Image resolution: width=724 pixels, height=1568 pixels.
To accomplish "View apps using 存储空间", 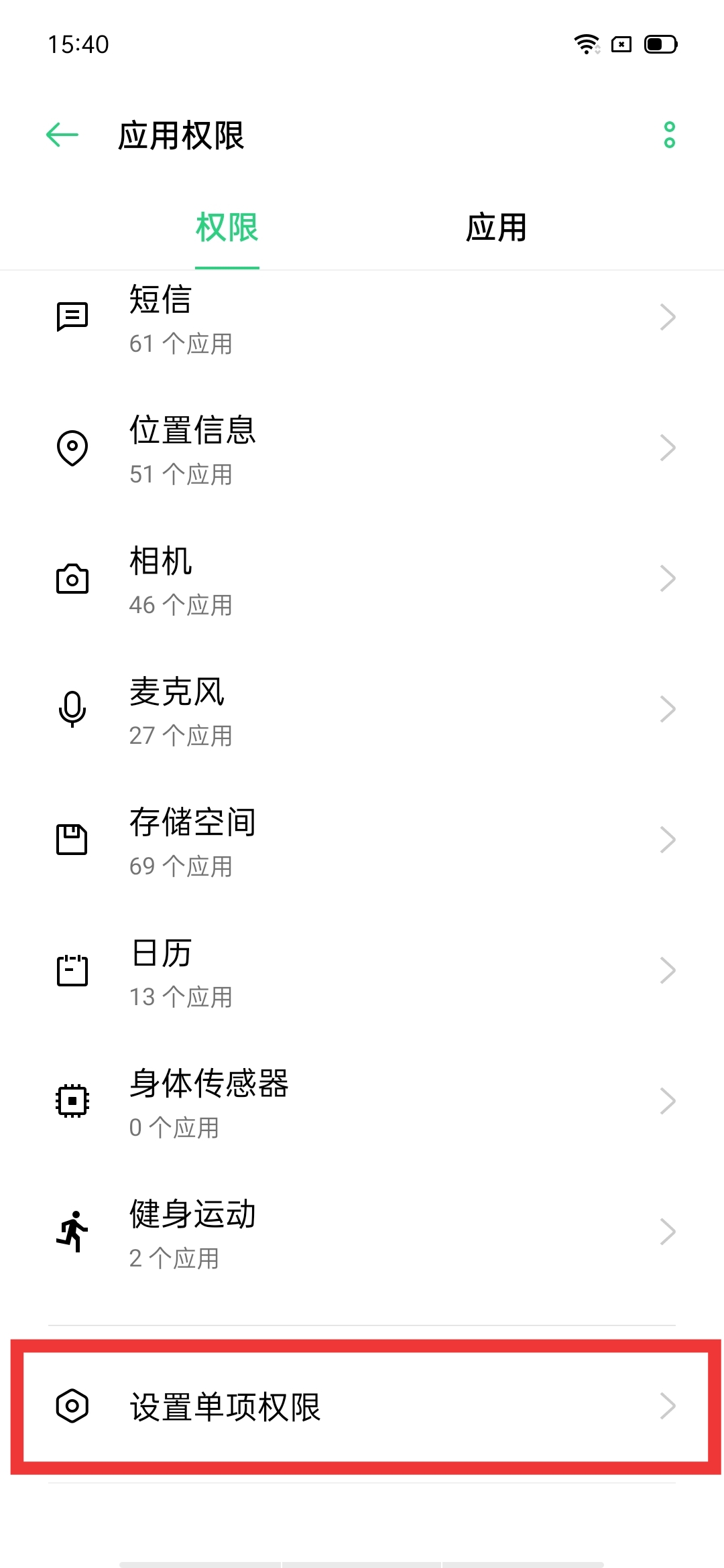I will pos(362,840).
